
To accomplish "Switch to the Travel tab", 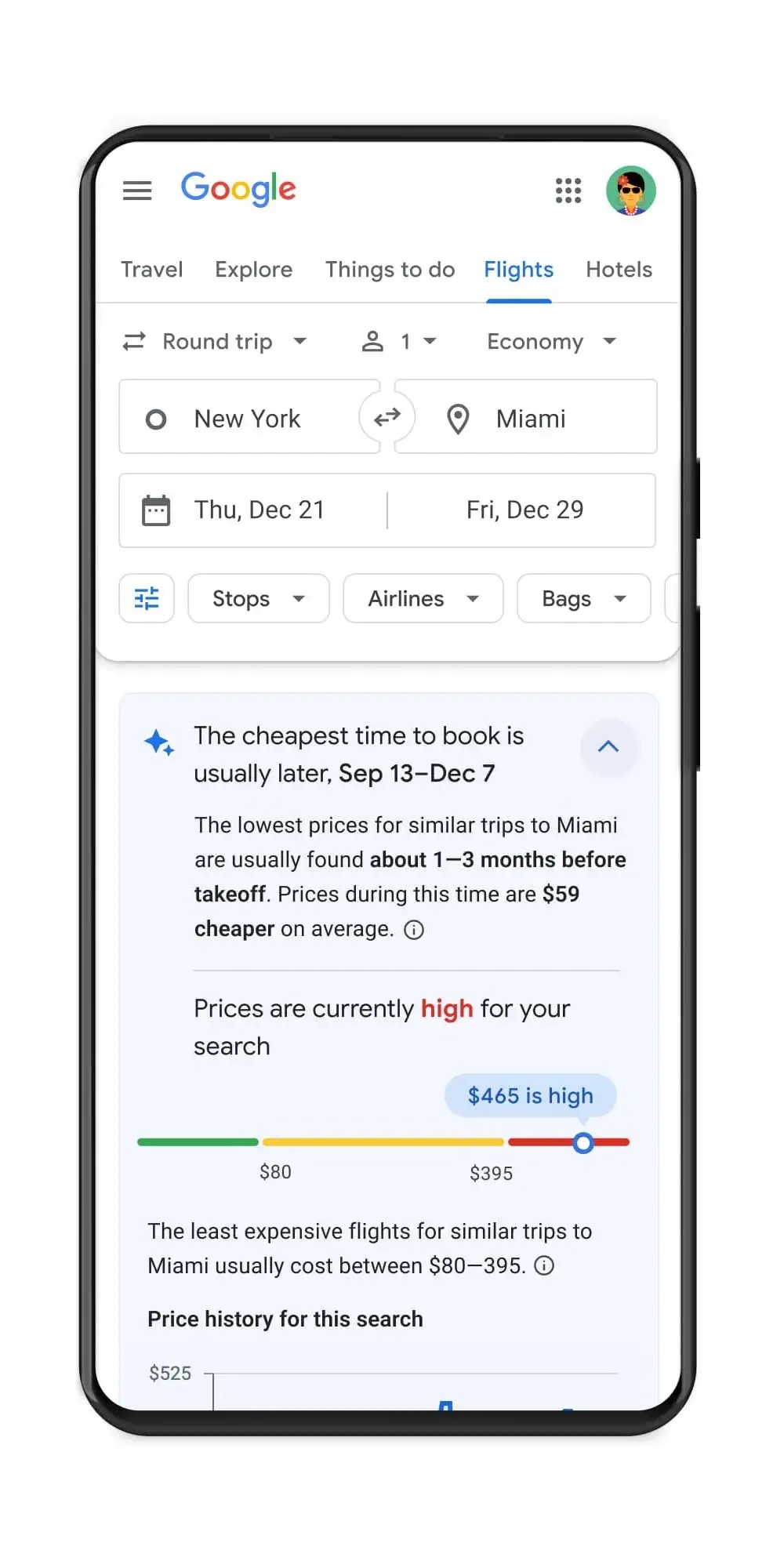I will point(151,270).
